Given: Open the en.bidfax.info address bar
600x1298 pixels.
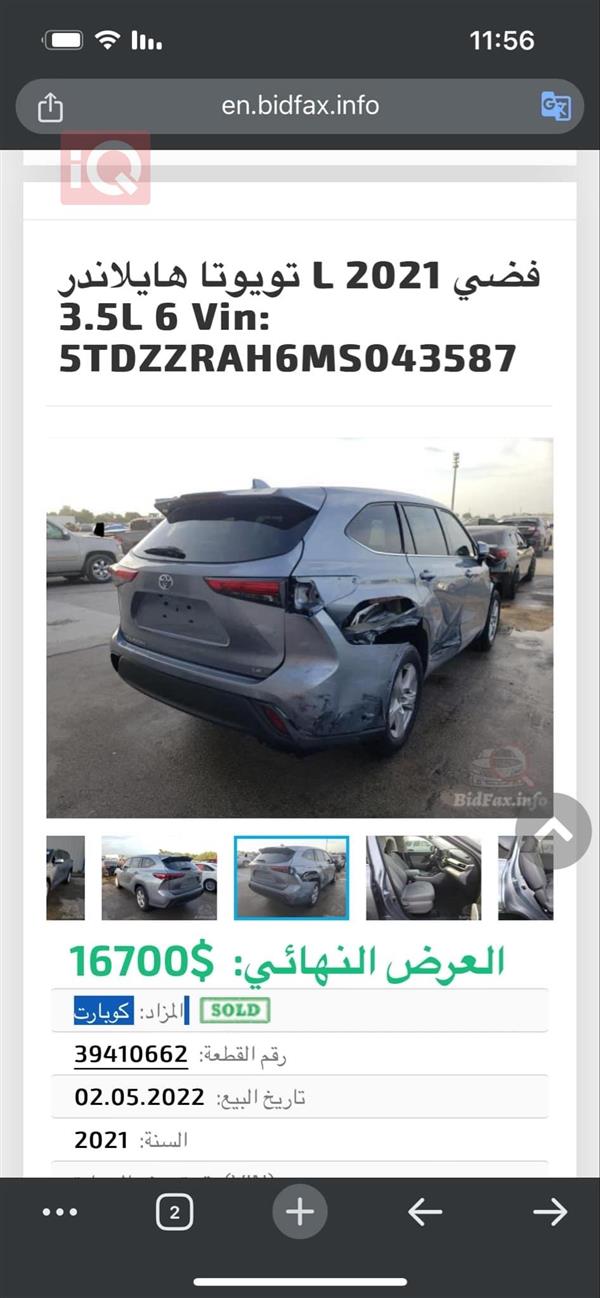Looking at the screenshot, I should tap(300, 106).
